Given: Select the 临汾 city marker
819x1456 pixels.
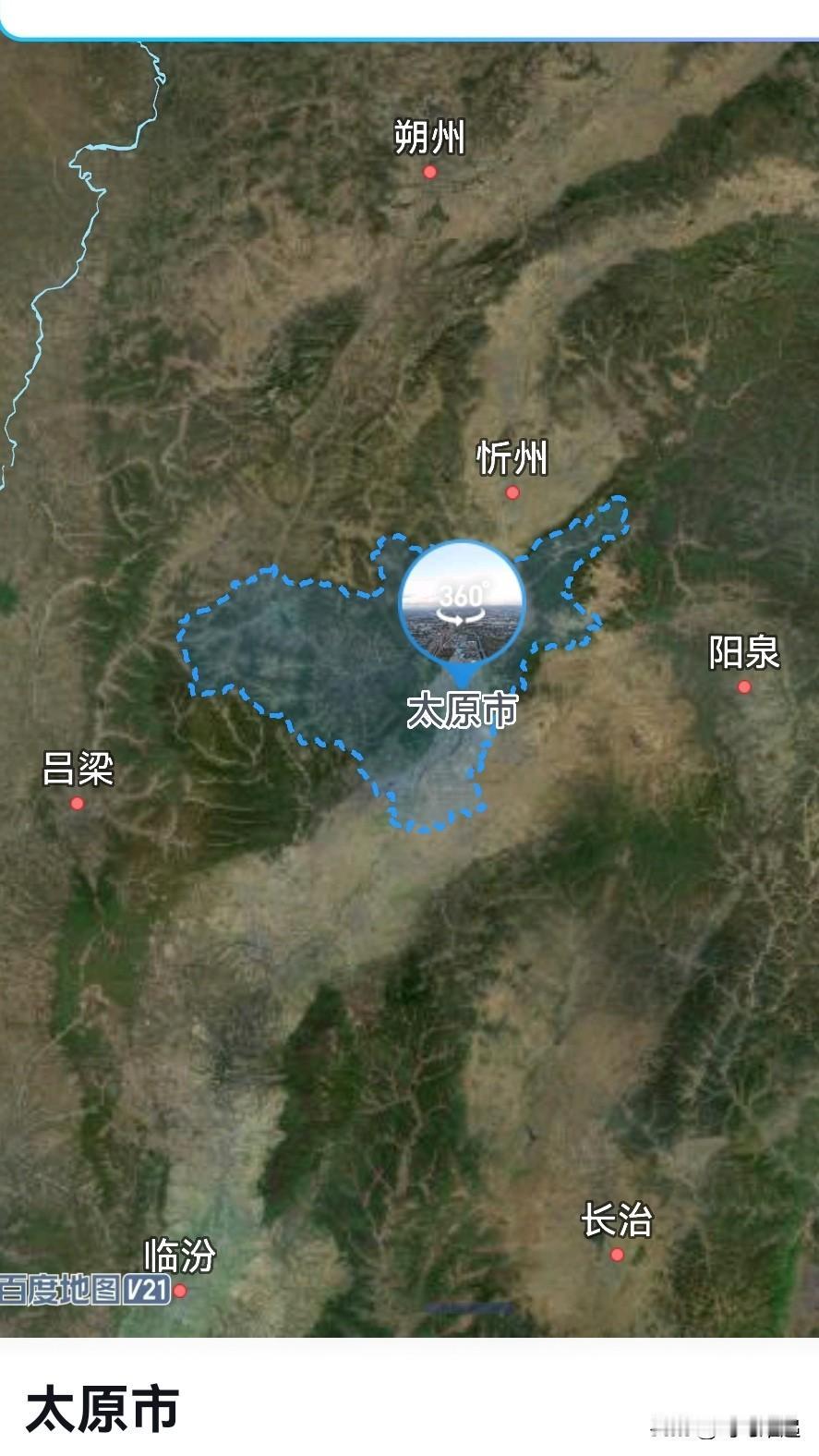Looking at the screenshot, I should [x=181, y=1291].
